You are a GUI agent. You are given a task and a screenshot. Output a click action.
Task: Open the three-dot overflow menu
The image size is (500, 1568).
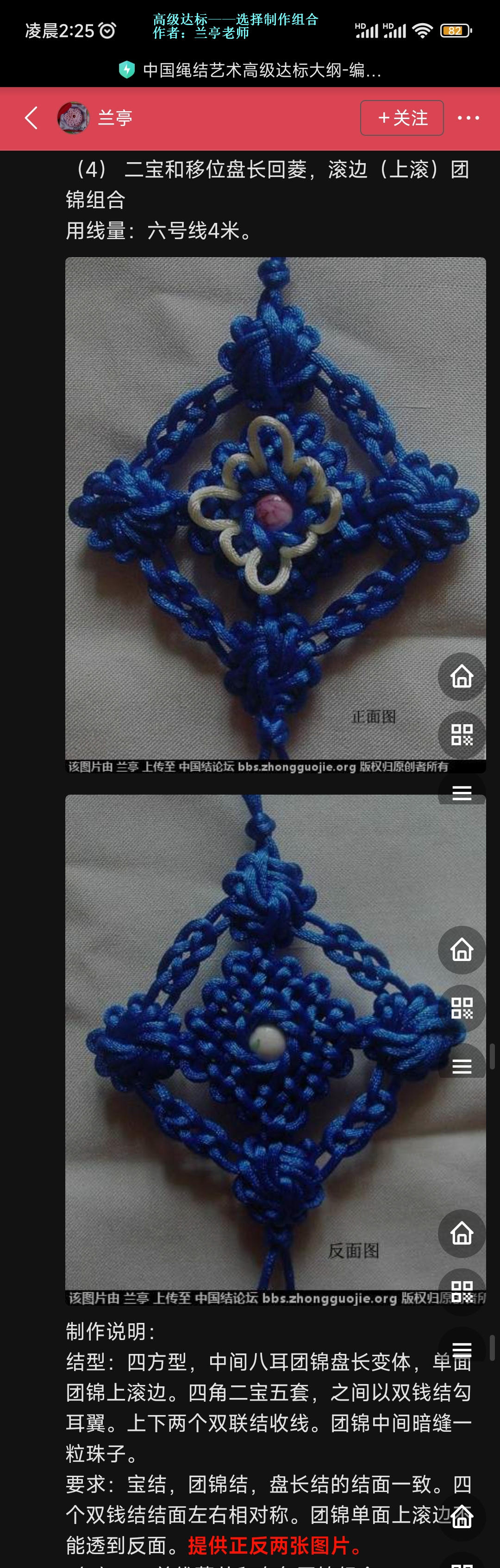pos(468,118)
